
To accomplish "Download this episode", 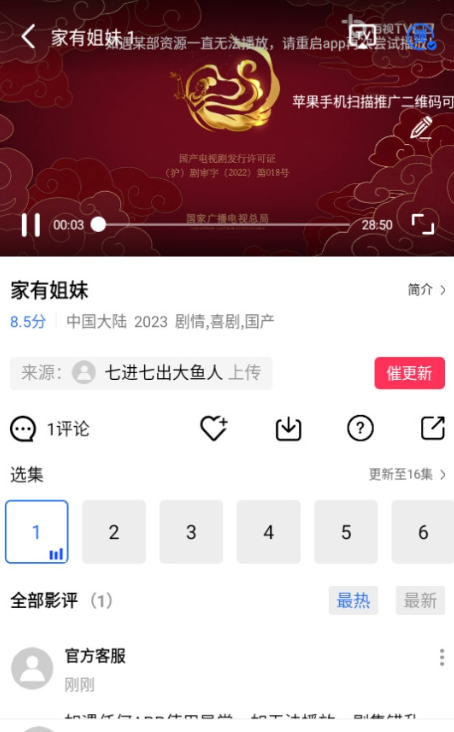I will tap(288, 429).
